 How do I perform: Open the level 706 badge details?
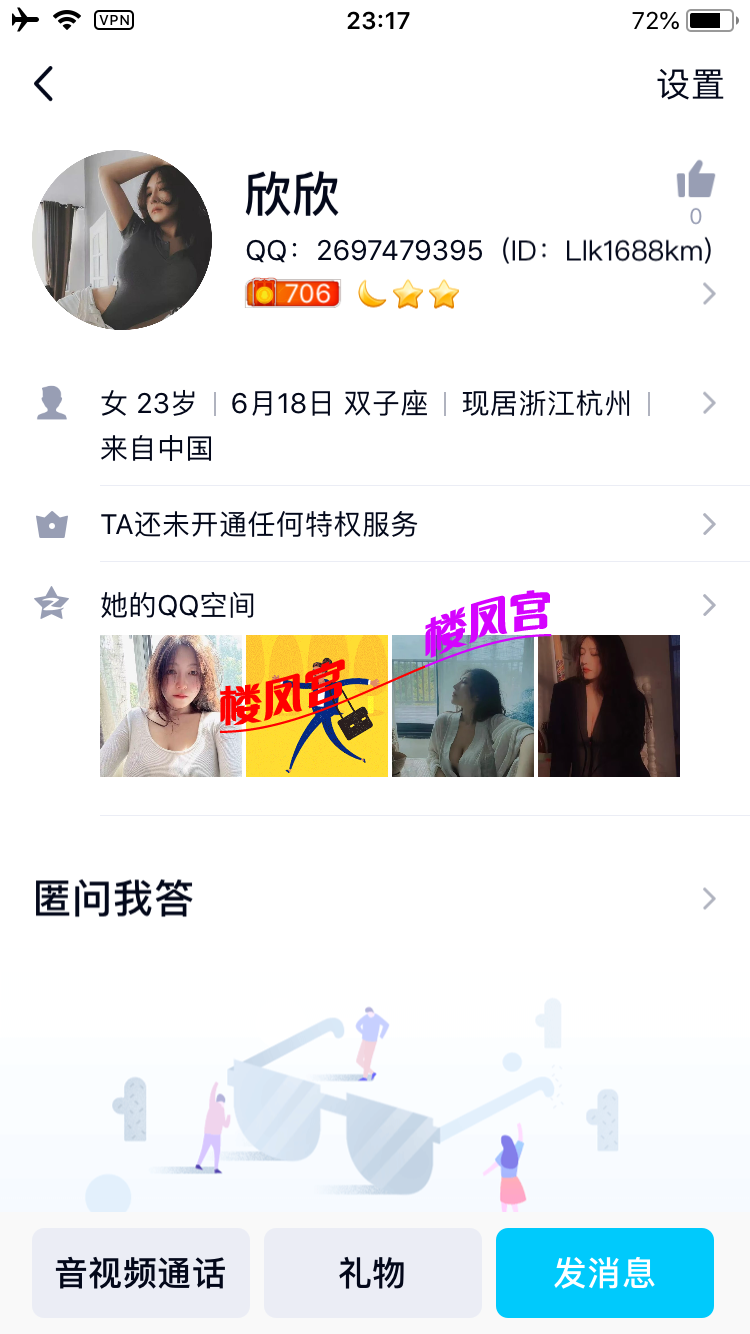(293, 294)
